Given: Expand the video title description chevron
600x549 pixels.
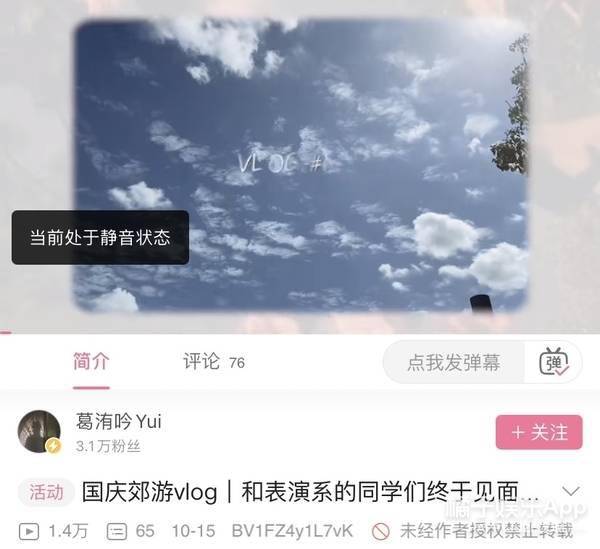Looking at the screenshot, I should click(x=571, y=491).
